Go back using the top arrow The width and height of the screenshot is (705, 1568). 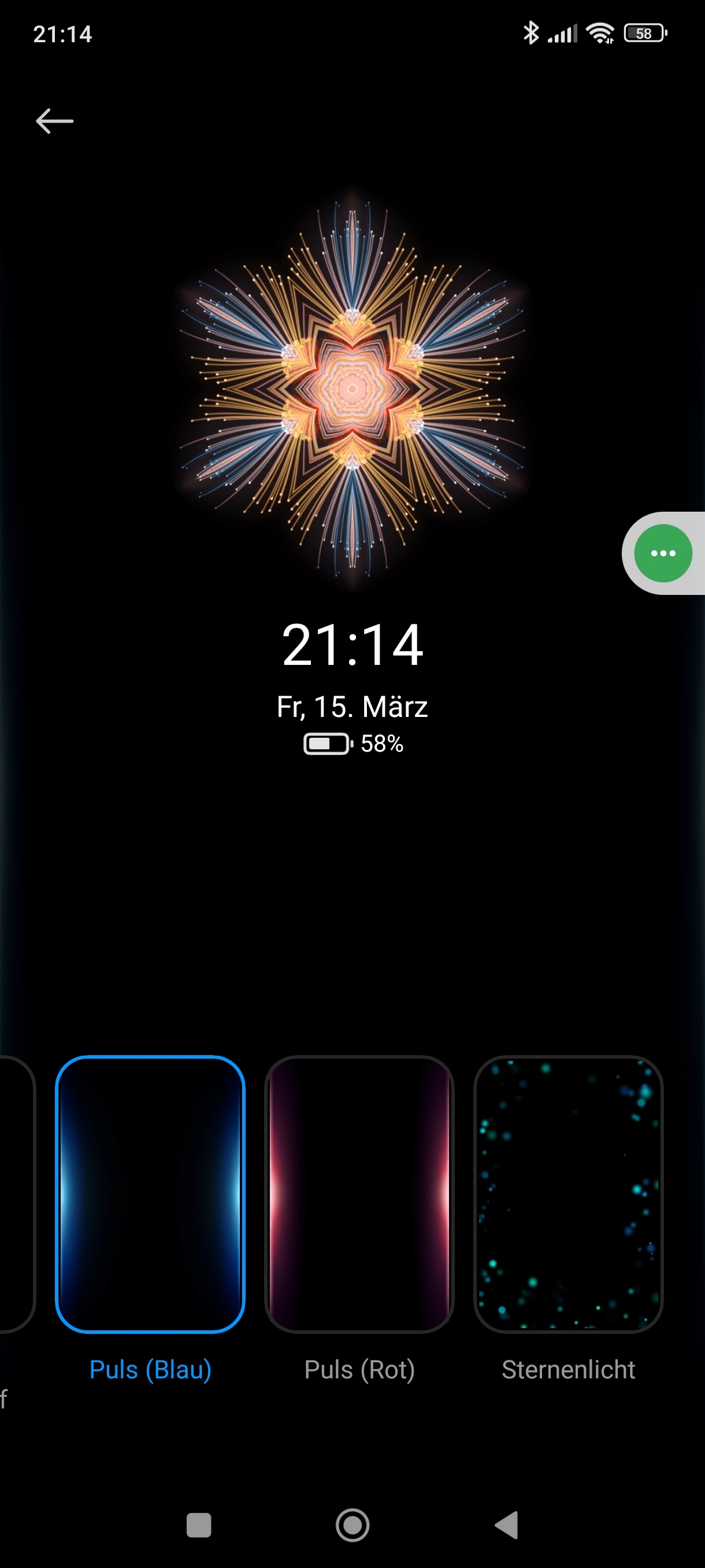pos(55,121)
